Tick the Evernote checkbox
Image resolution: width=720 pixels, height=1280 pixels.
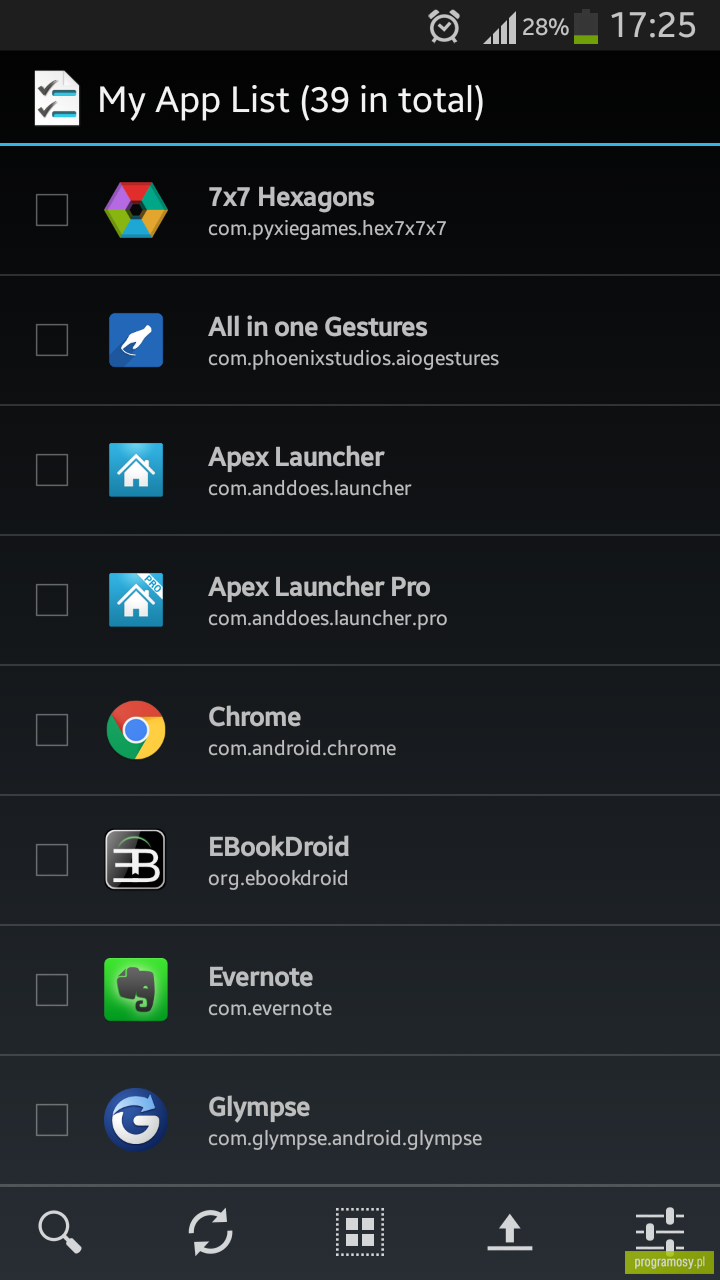point(52,990)
